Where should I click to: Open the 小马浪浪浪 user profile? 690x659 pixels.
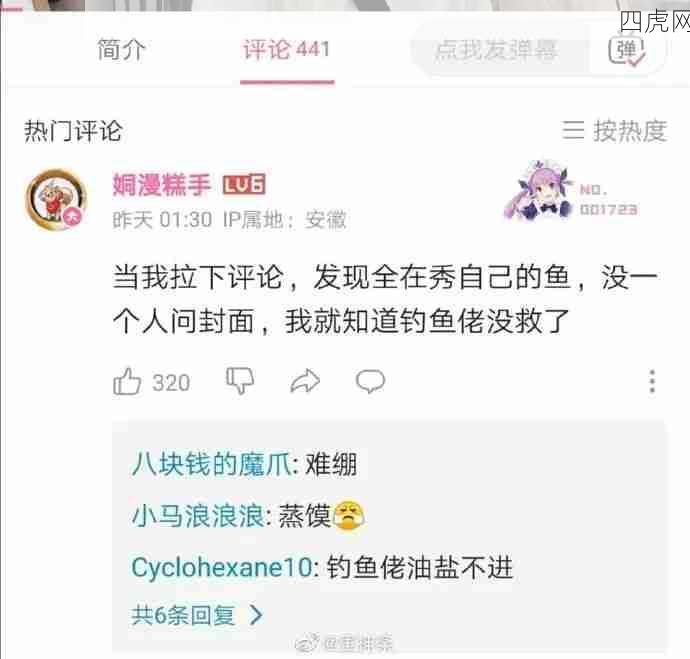197,516
